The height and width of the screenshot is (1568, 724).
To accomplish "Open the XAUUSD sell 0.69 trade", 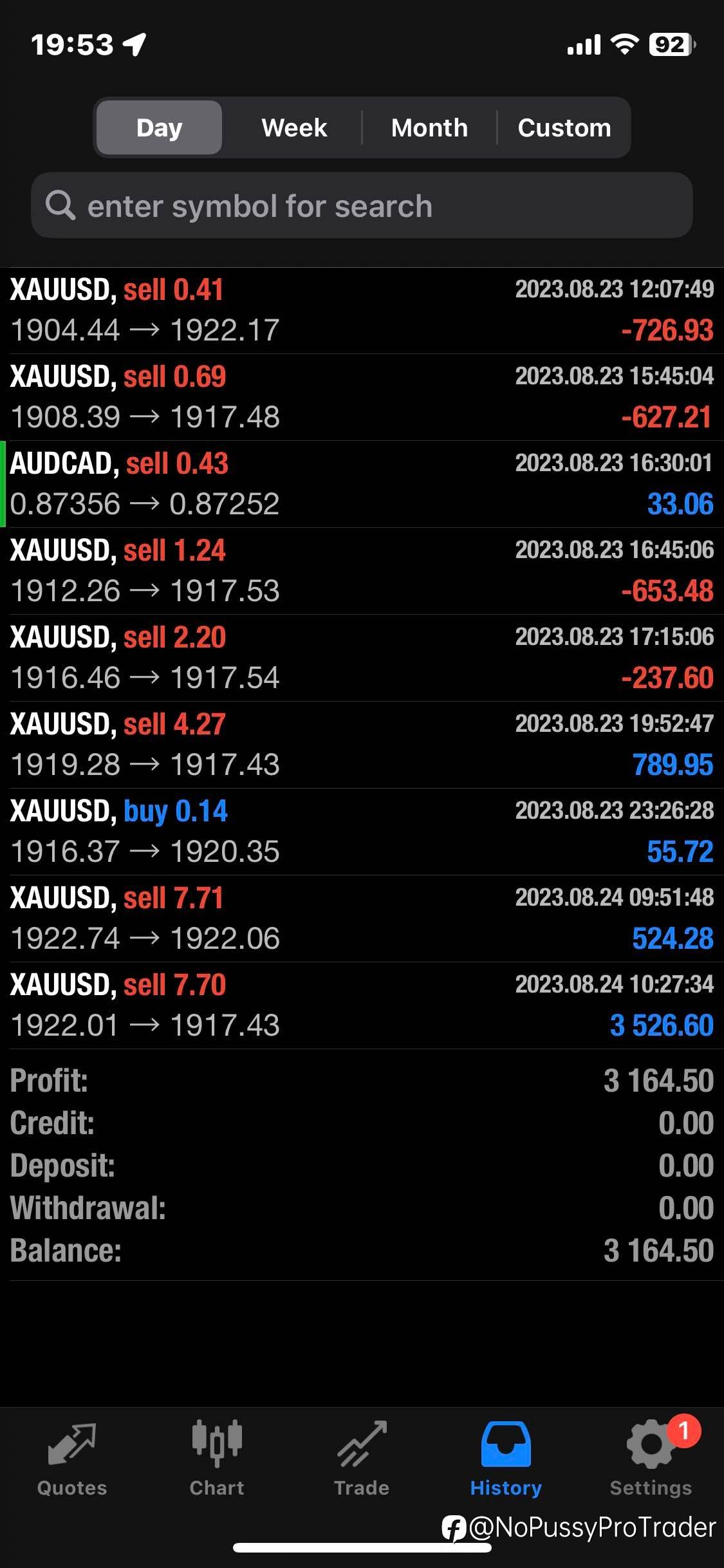I will 362,397.
